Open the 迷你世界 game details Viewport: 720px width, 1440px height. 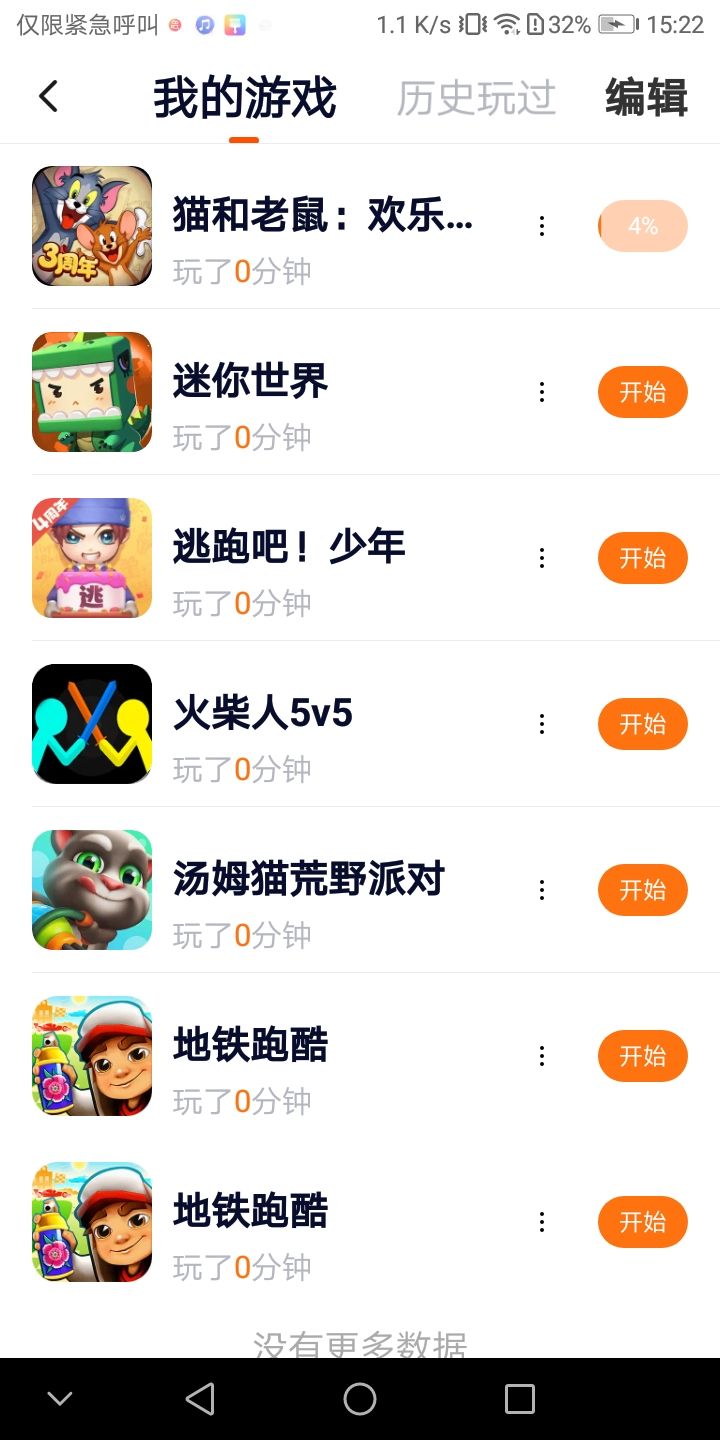pyautogui.click(x=250, y=382)
